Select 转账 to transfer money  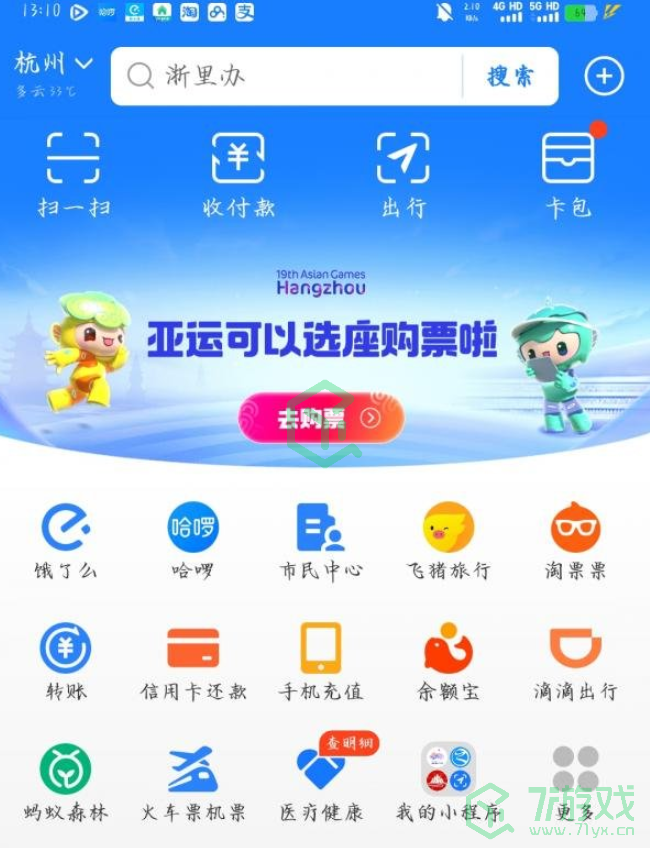(x=65, y=661)
